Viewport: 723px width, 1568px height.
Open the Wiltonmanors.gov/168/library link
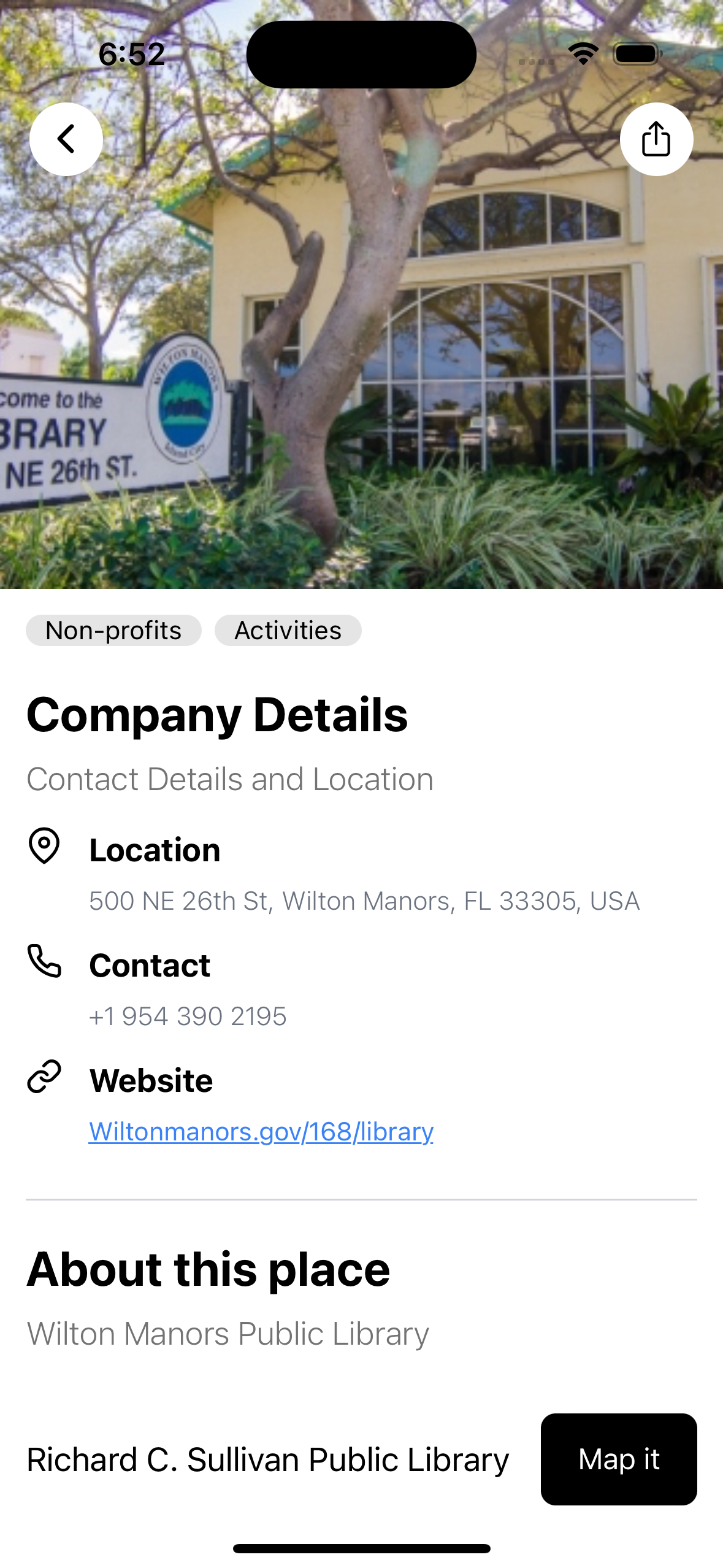click(x=261, y=1131)
